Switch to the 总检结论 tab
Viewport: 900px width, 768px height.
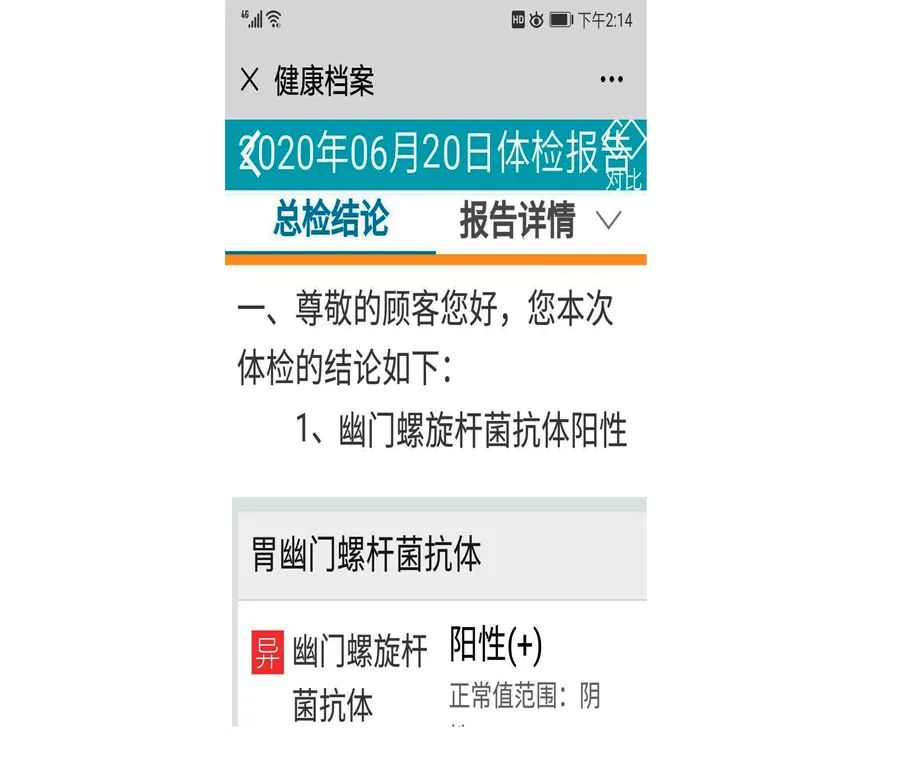331,220
